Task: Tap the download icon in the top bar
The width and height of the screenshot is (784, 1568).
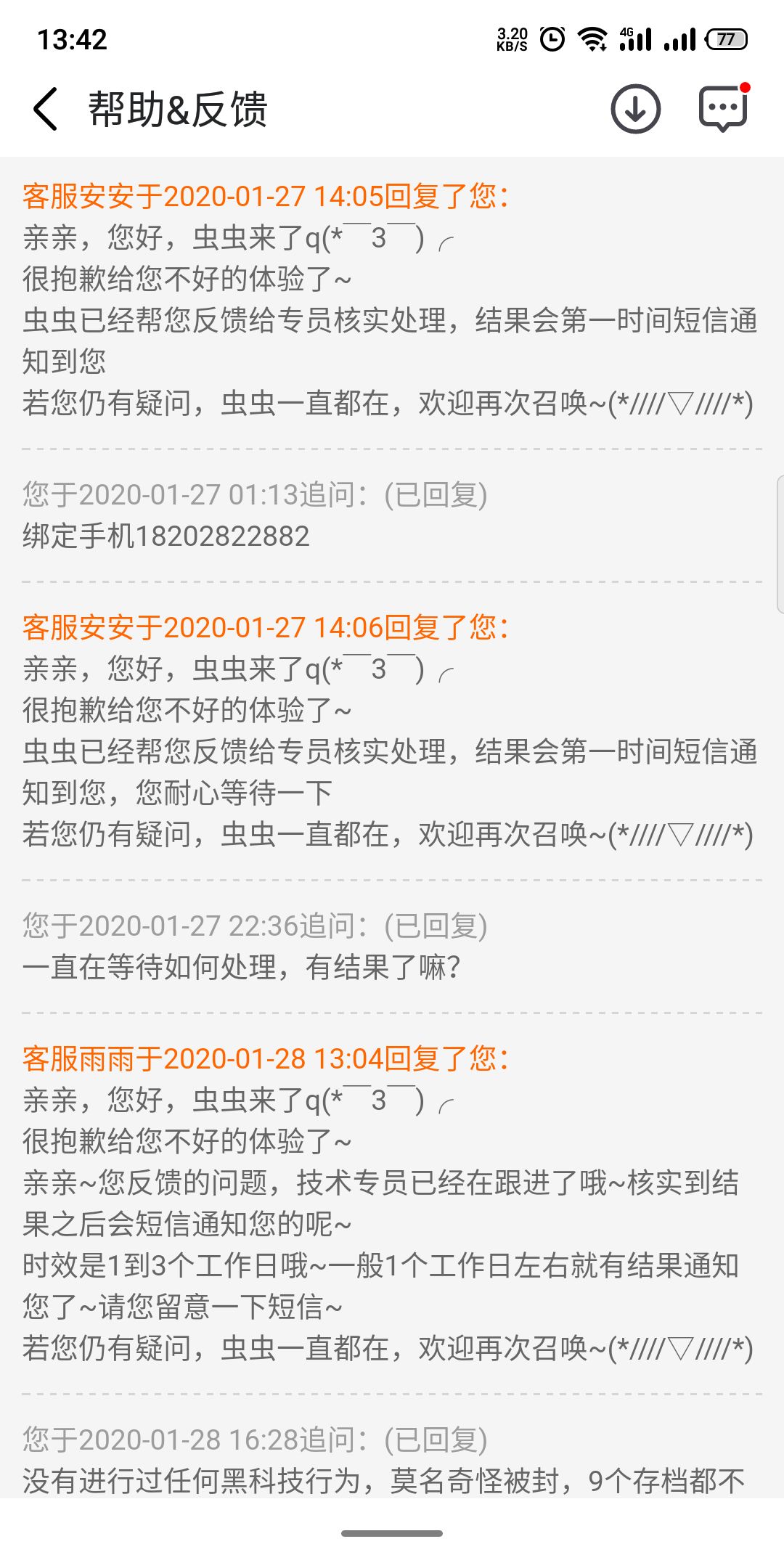Action: (635, 110)
